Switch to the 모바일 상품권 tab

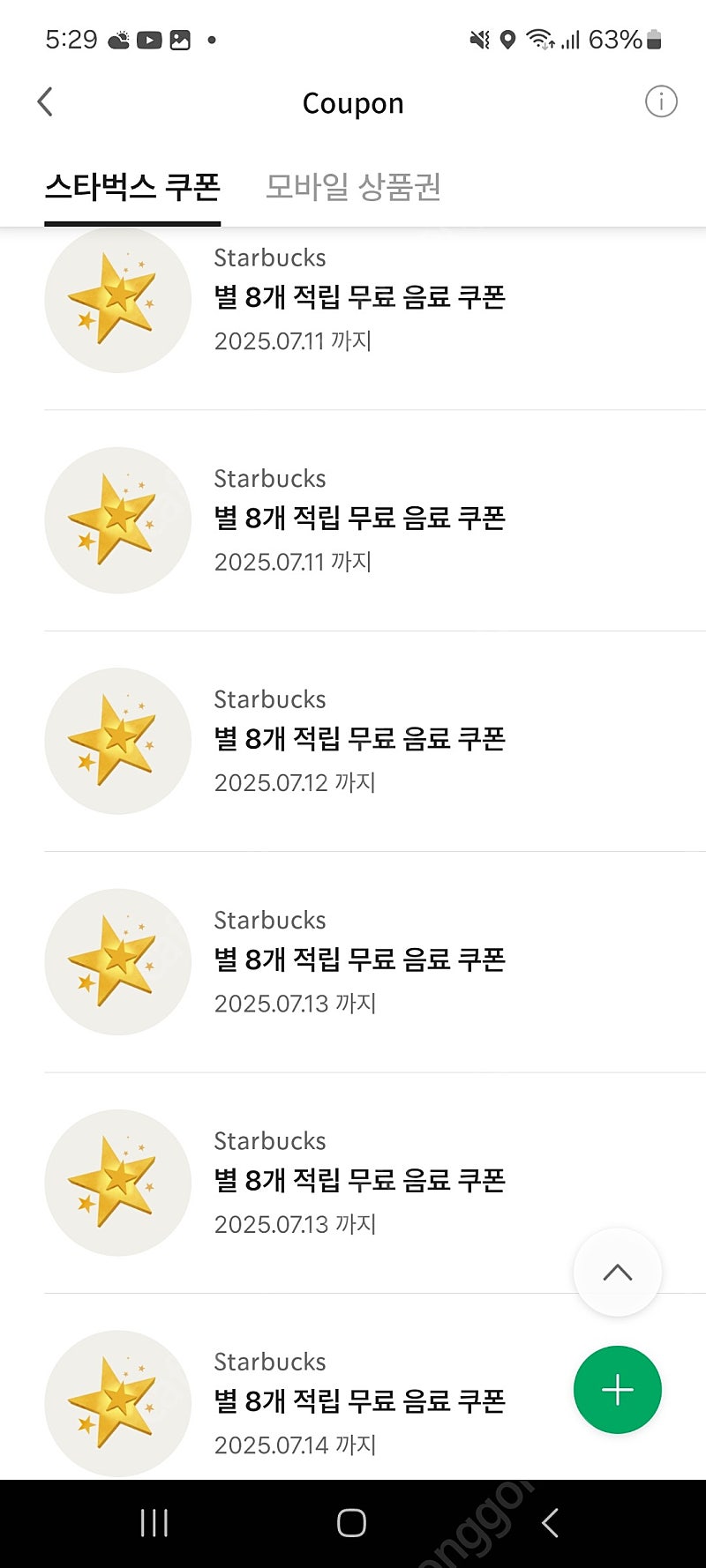coord(353,187)
